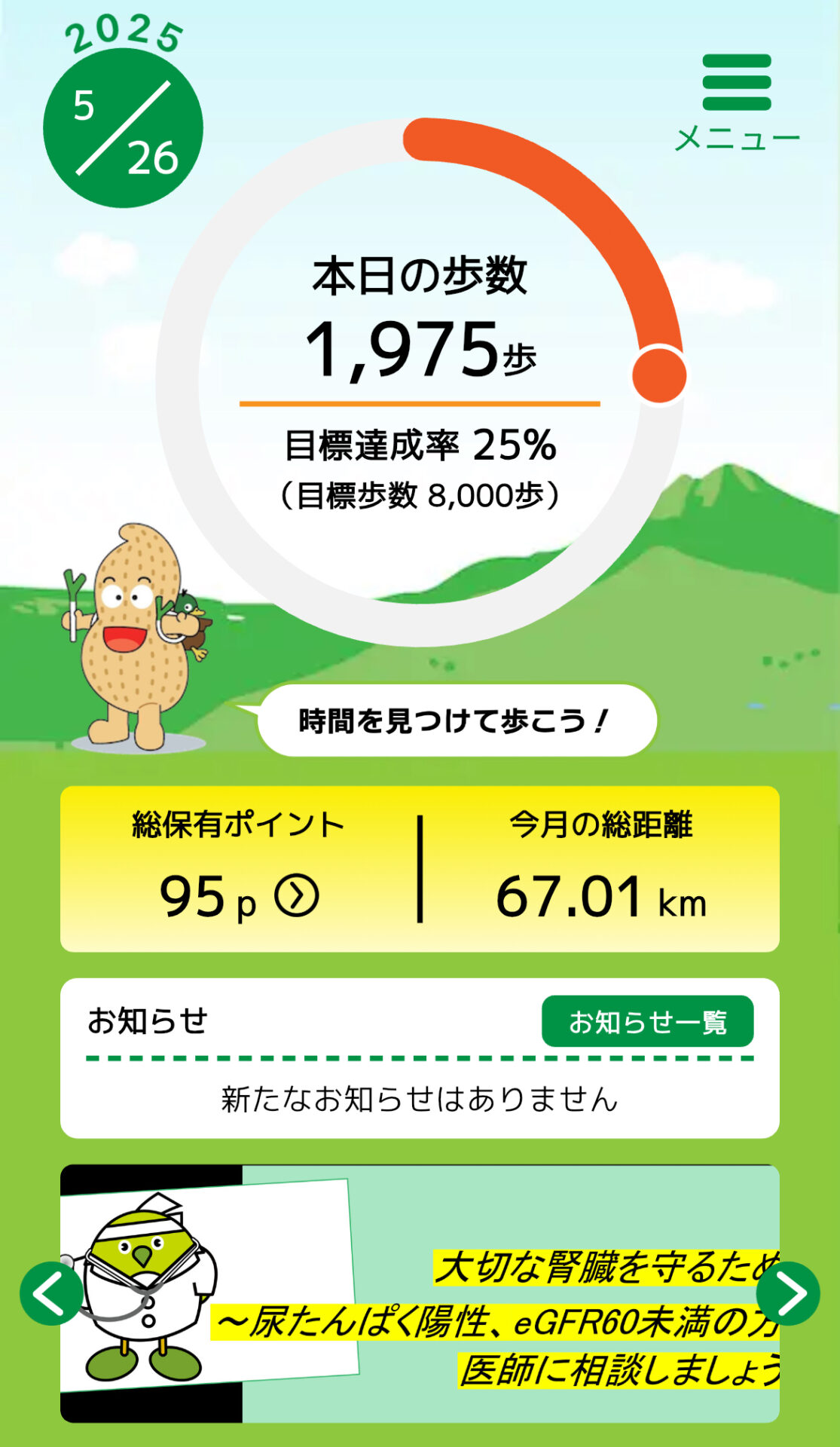Open the お知らせ一覧 notice list
This screenshot has width=840, height=1447.
click(x=647, y=1021)
